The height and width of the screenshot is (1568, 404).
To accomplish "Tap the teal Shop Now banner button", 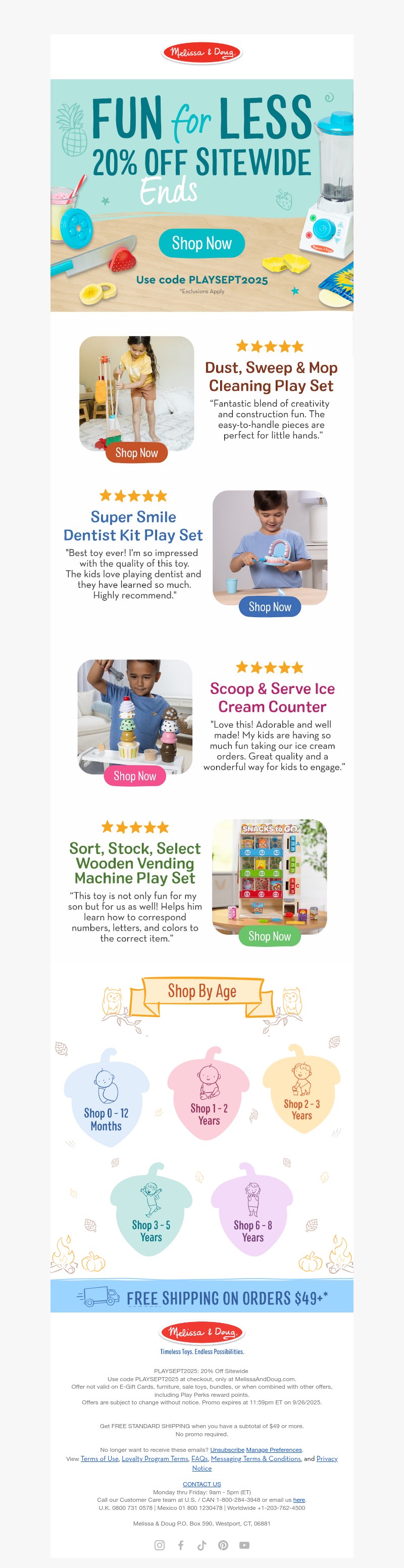I will pos(201,243).
